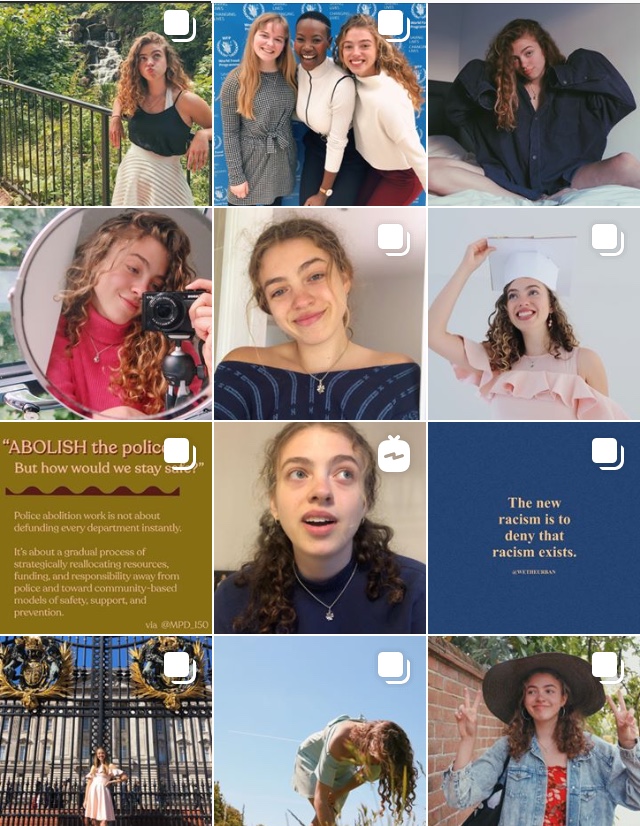Open the white graduation cap photo
Screen dimensions: 640x826
[x=534, y=314]
